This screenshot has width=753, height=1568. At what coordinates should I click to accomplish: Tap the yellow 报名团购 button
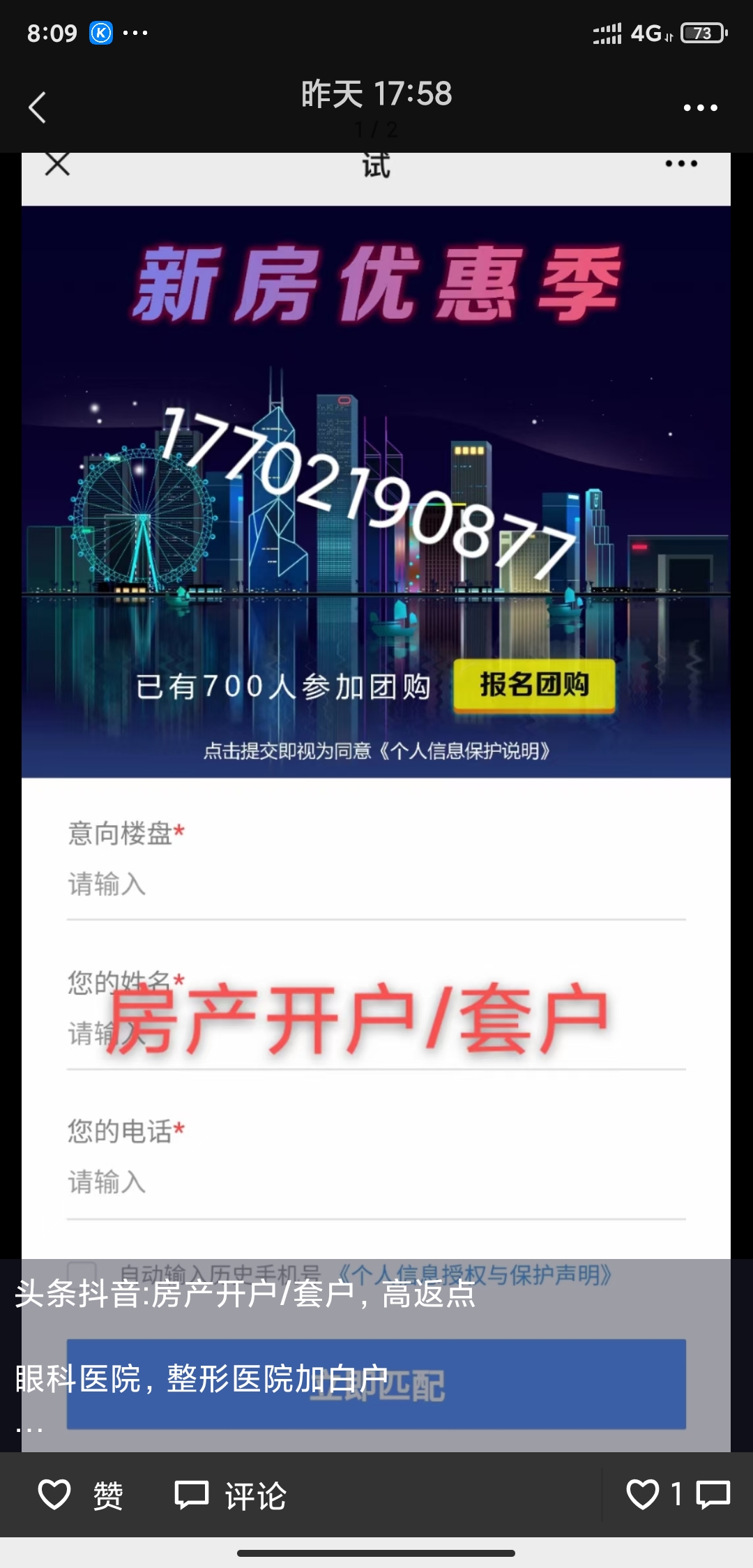pos(533,686)
